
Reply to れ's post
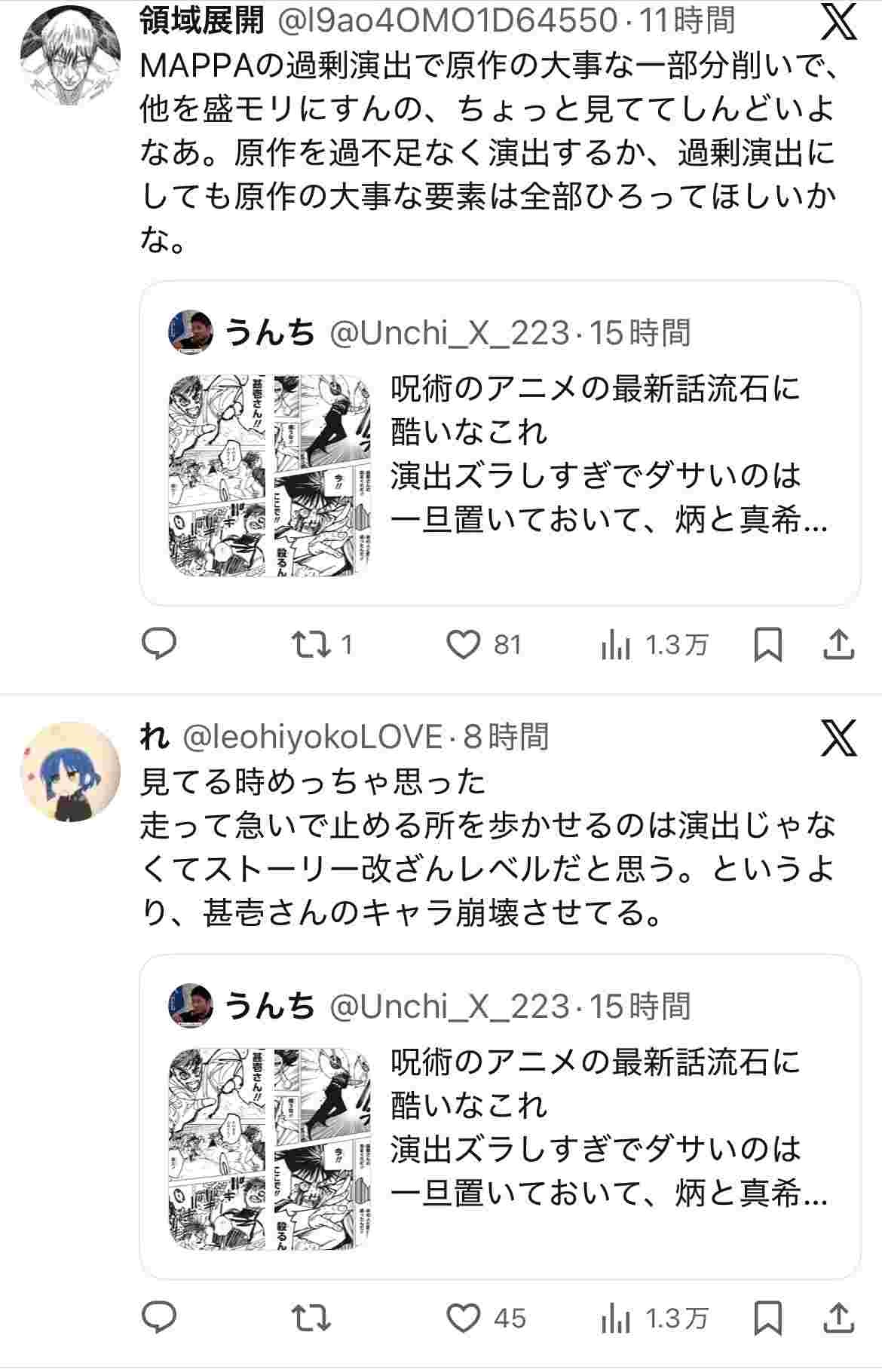(x=159, y=1318)
